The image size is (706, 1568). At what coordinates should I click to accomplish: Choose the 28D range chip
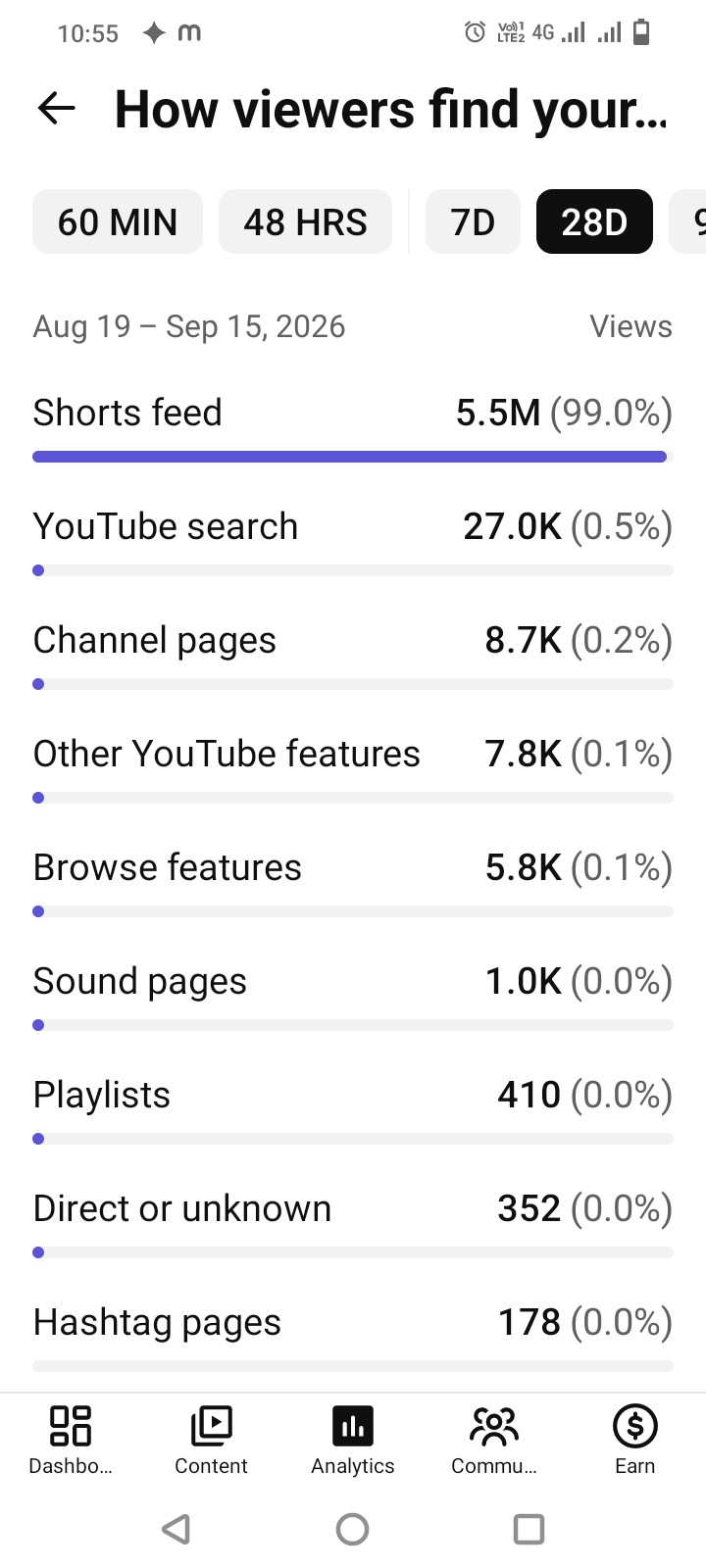pyautogui.click(x=594, y=222)
